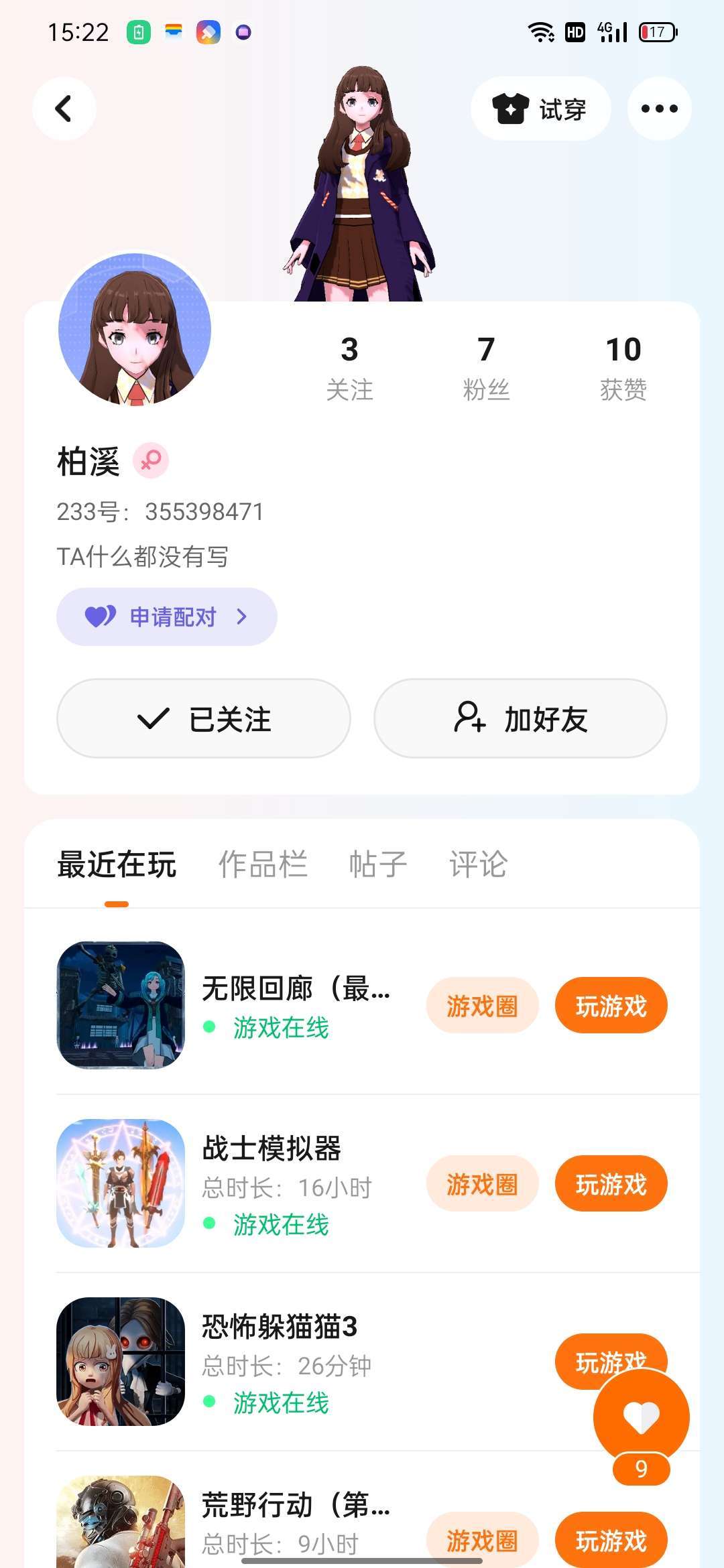Go back using the top-left arrow
Viewport: 724px width, 1568px height.
[64, 109]
